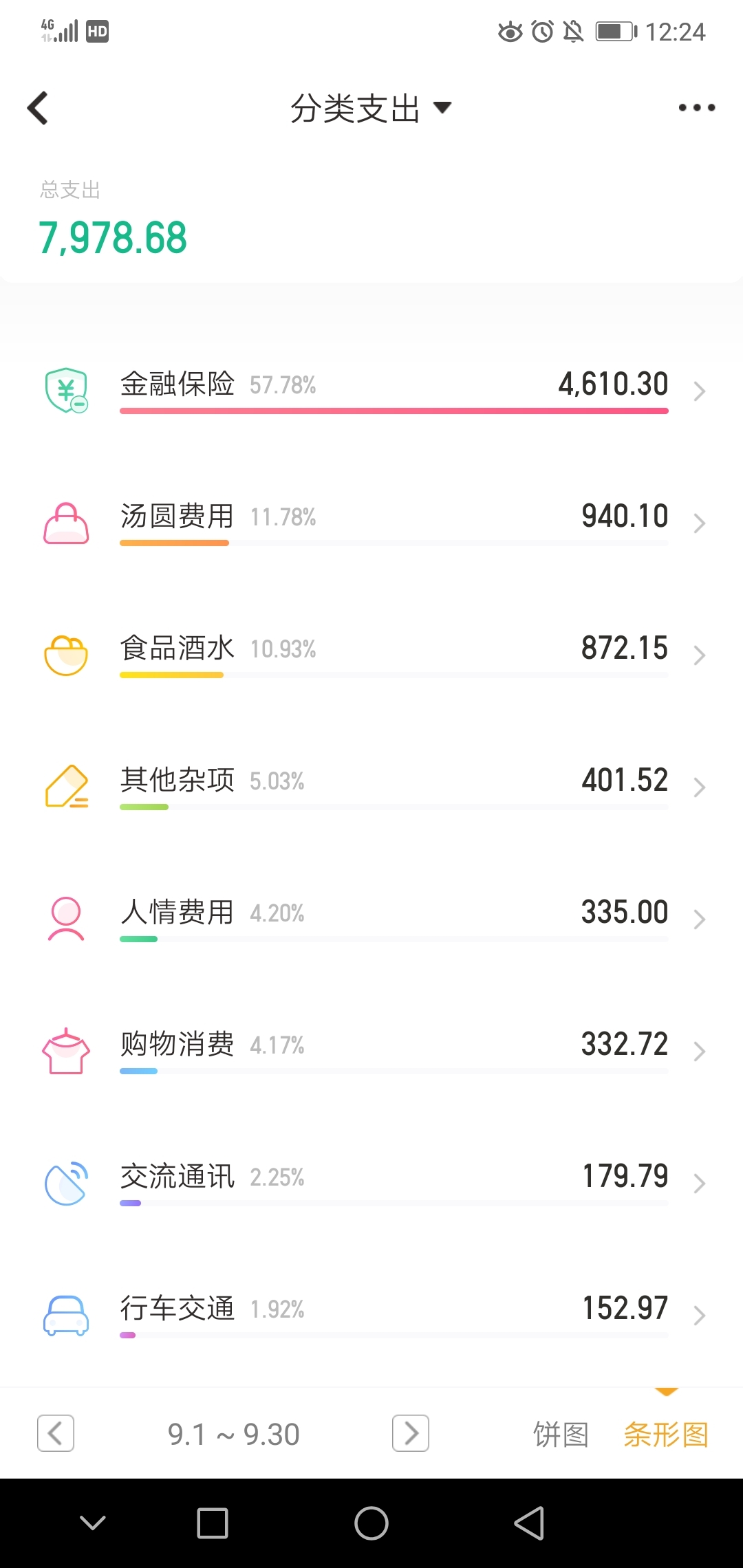Open the 汤圆费用 expense category
The width and height of the screenshot is (743, 1568).
(371, 523)
